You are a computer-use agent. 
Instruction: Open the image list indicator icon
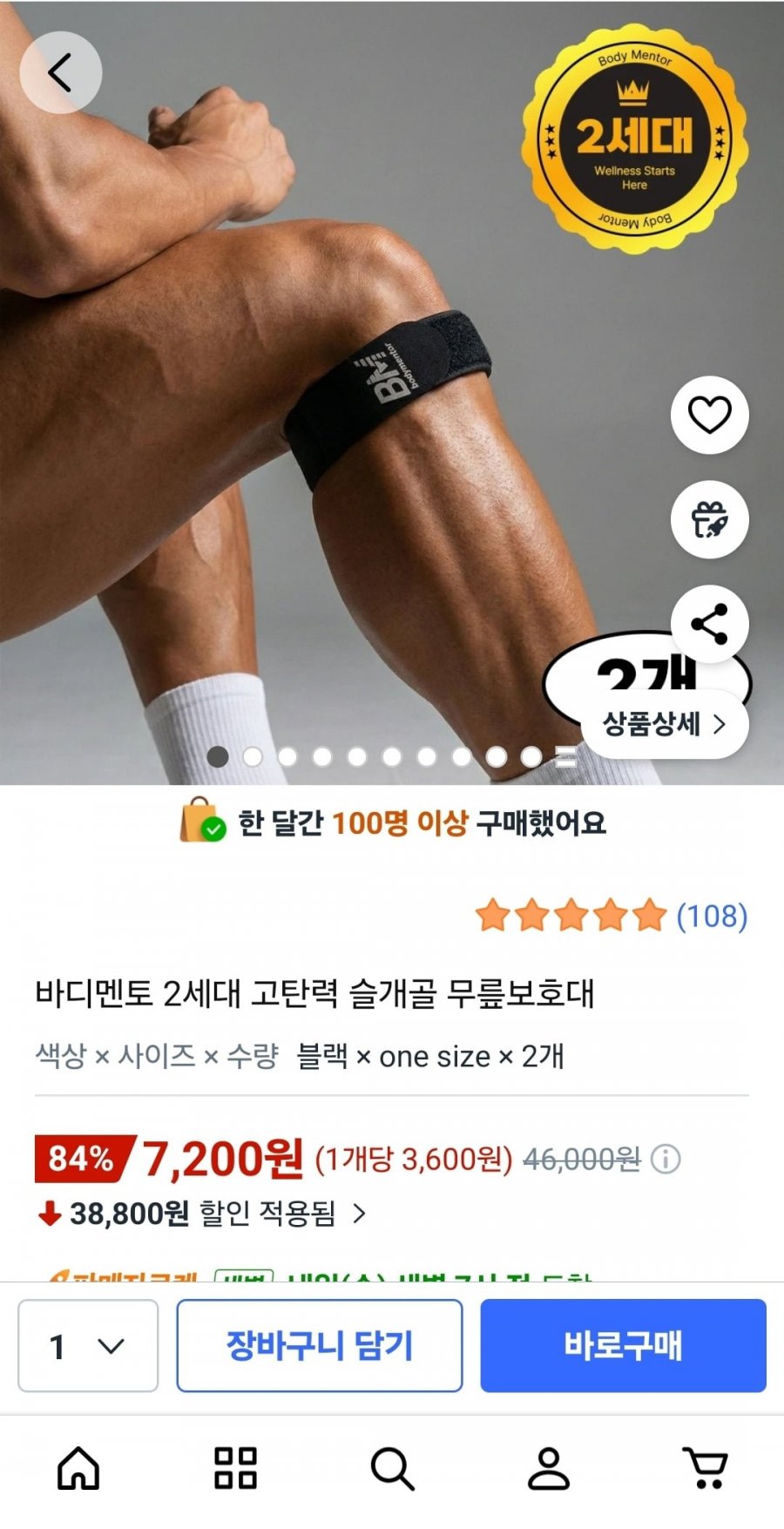(x=566, y=757)
